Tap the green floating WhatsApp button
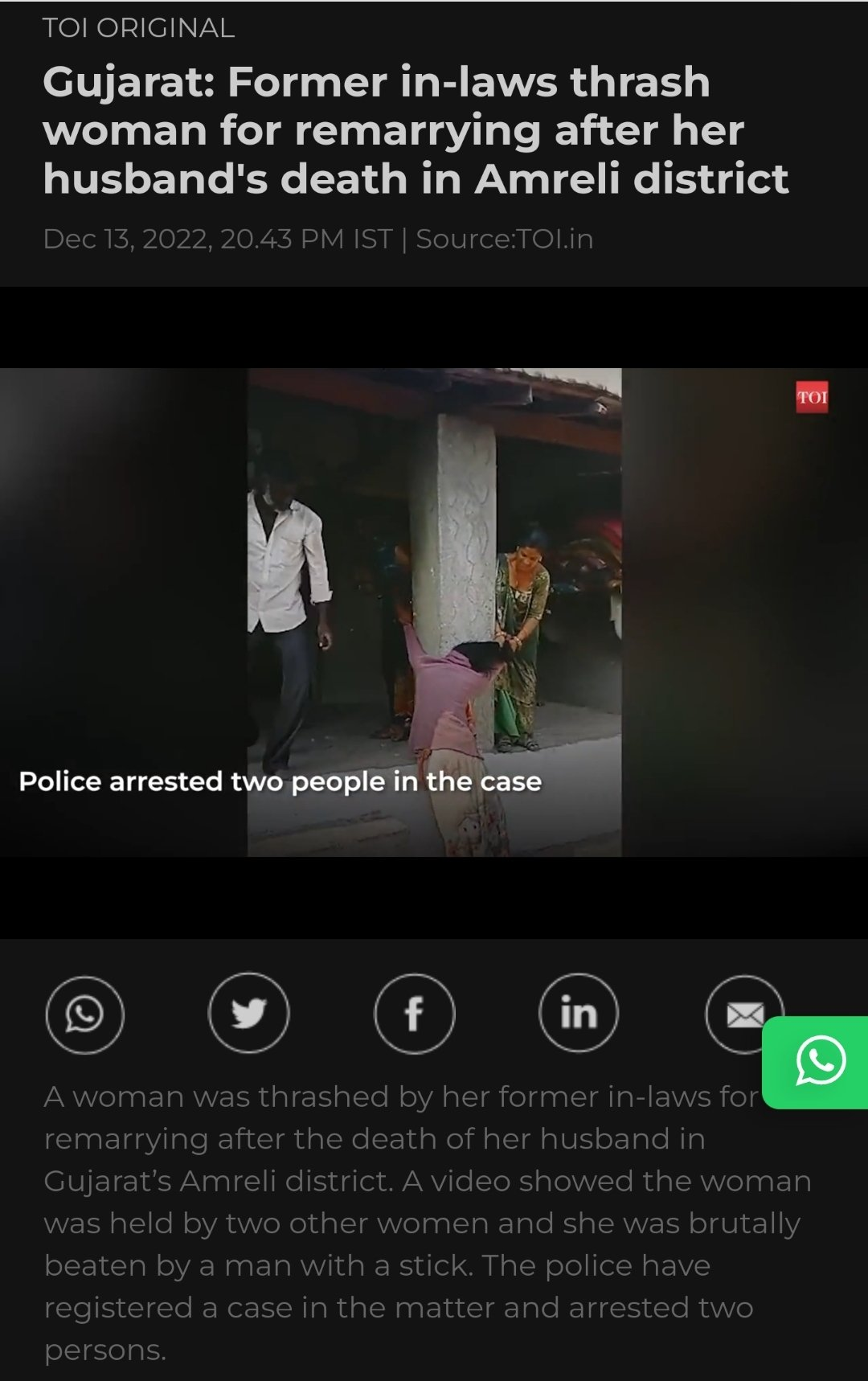This screenshot has width=868, height=1381. tap(820, 1062)
